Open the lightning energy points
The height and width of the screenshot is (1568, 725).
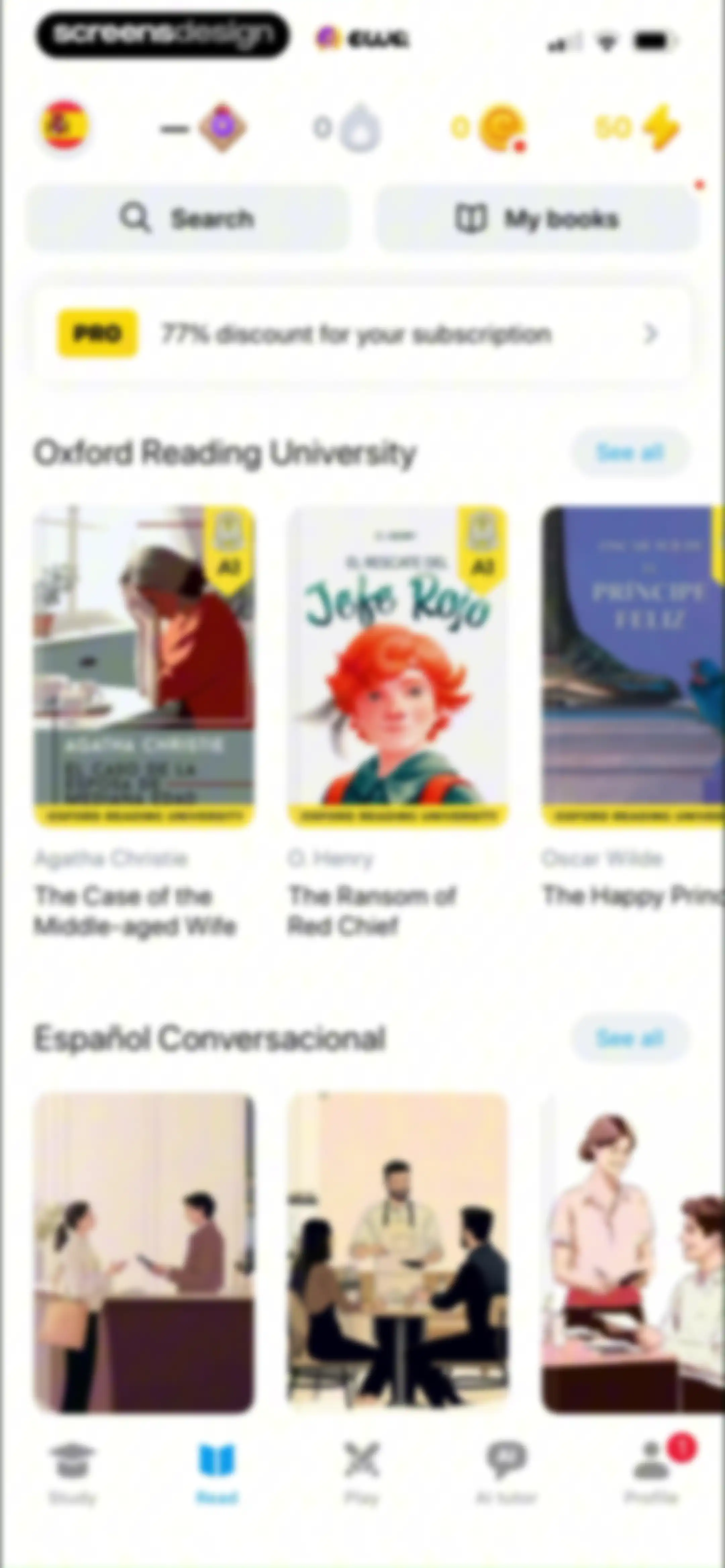[637, 128]
